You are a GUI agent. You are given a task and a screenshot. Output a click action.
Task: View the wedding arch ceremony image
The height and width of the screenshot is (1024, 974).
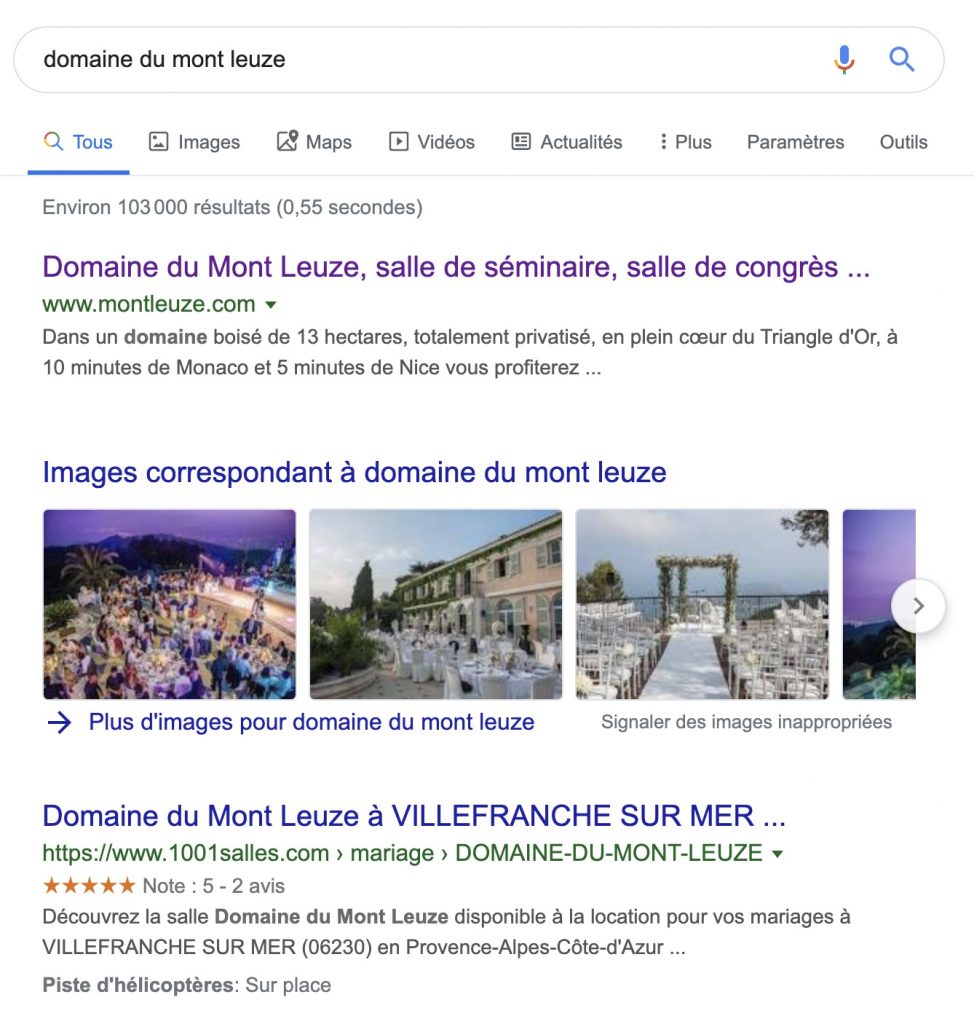tap(702, 604)
